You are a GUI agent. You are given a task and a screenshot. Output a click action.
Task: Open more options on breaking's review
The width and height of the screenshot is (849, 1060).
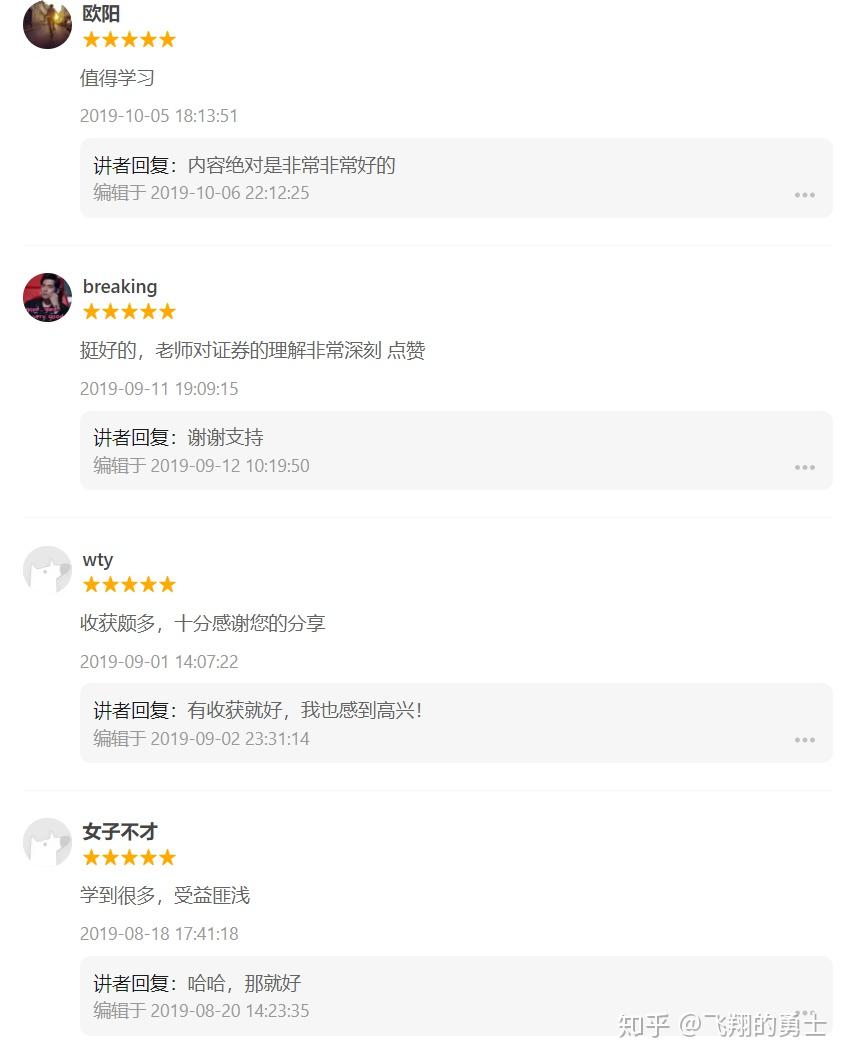click(x=805, y=467)
